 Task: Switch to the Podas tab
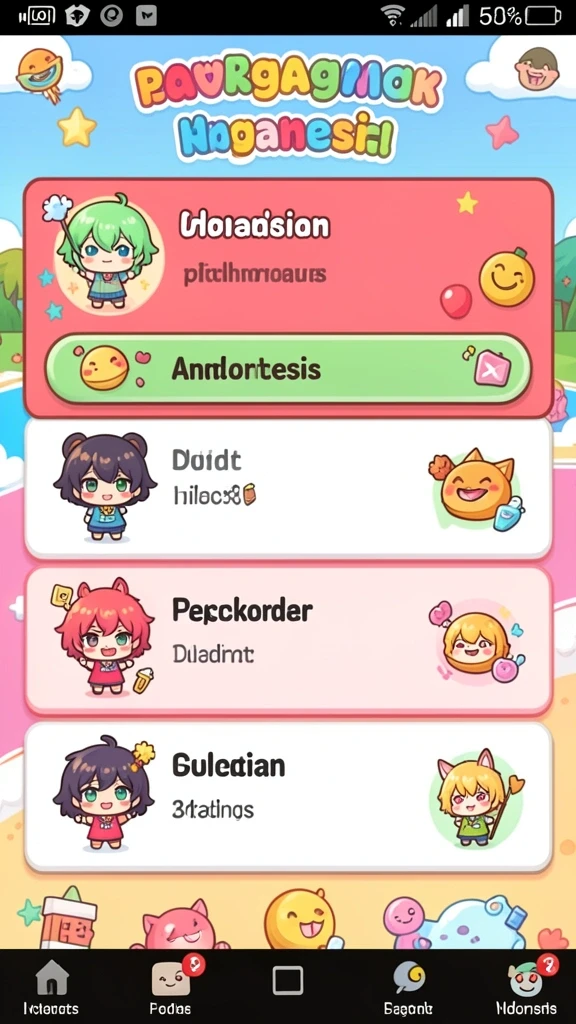171,988
